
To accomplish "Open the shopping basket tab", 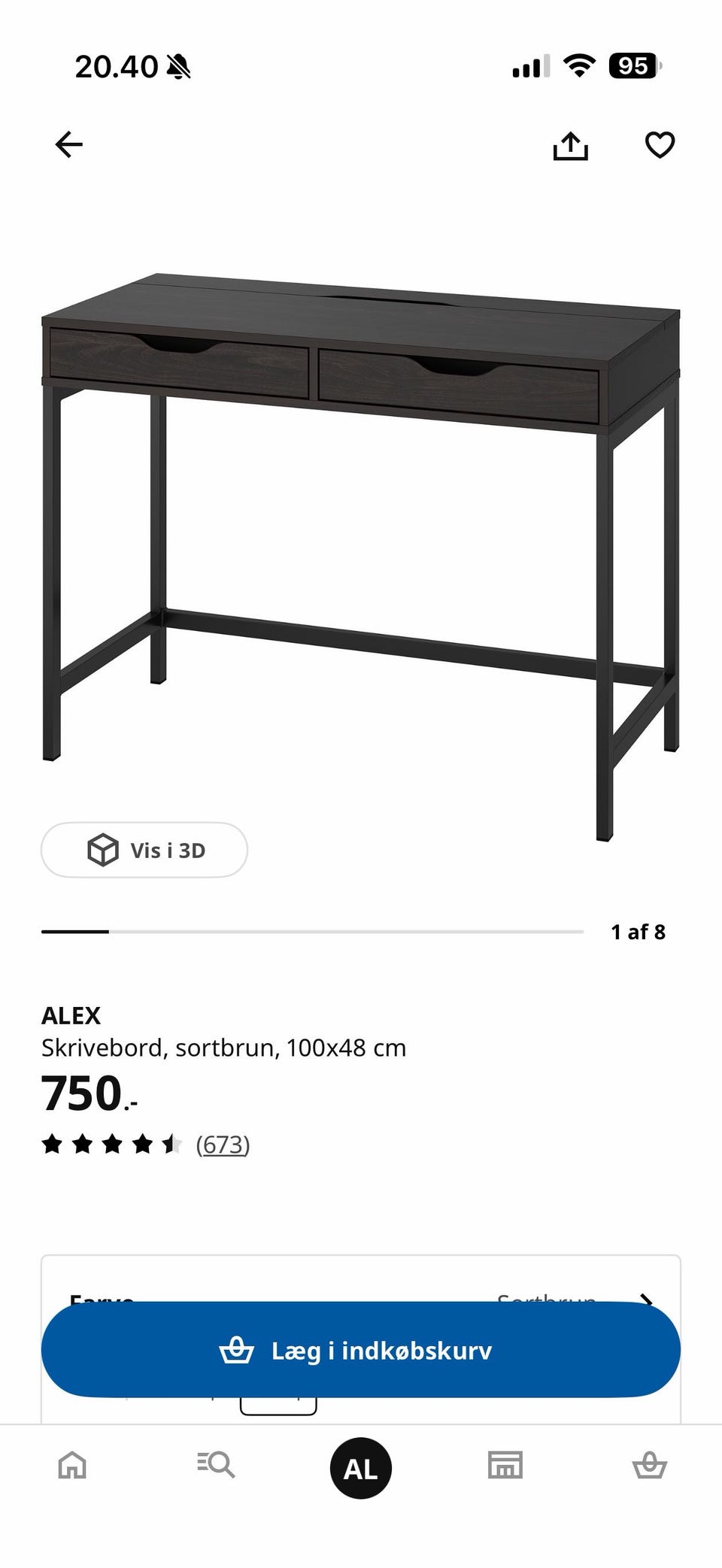I will [649, 1465].
